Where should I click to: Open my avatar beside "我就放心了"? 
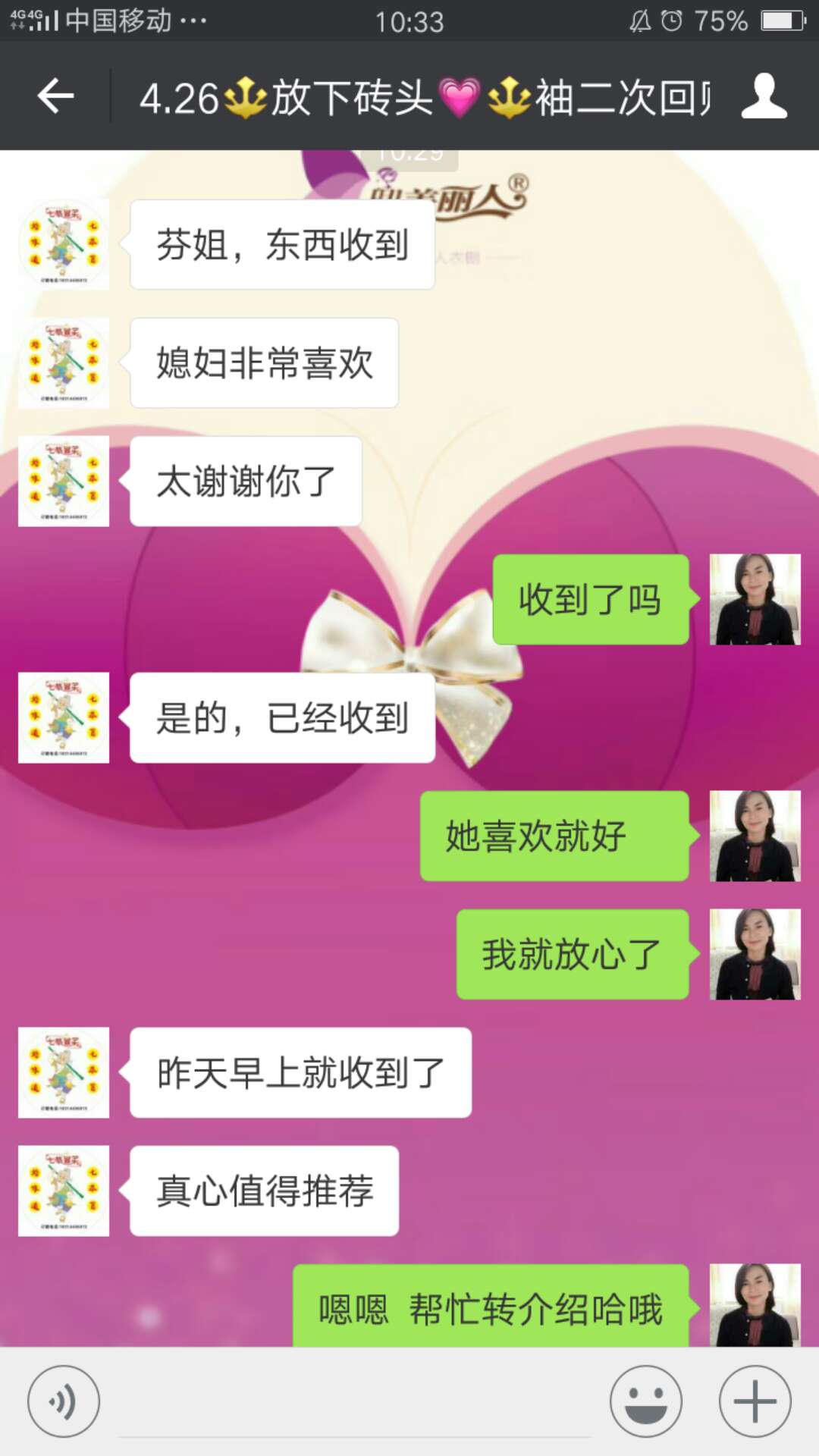pos(755,954)
